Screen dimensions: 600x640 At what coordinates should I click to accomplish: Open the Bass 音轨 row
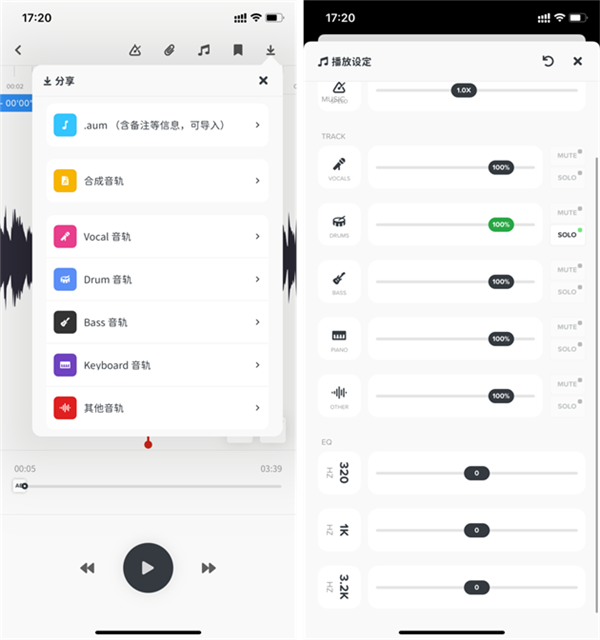tap(157, 323)
